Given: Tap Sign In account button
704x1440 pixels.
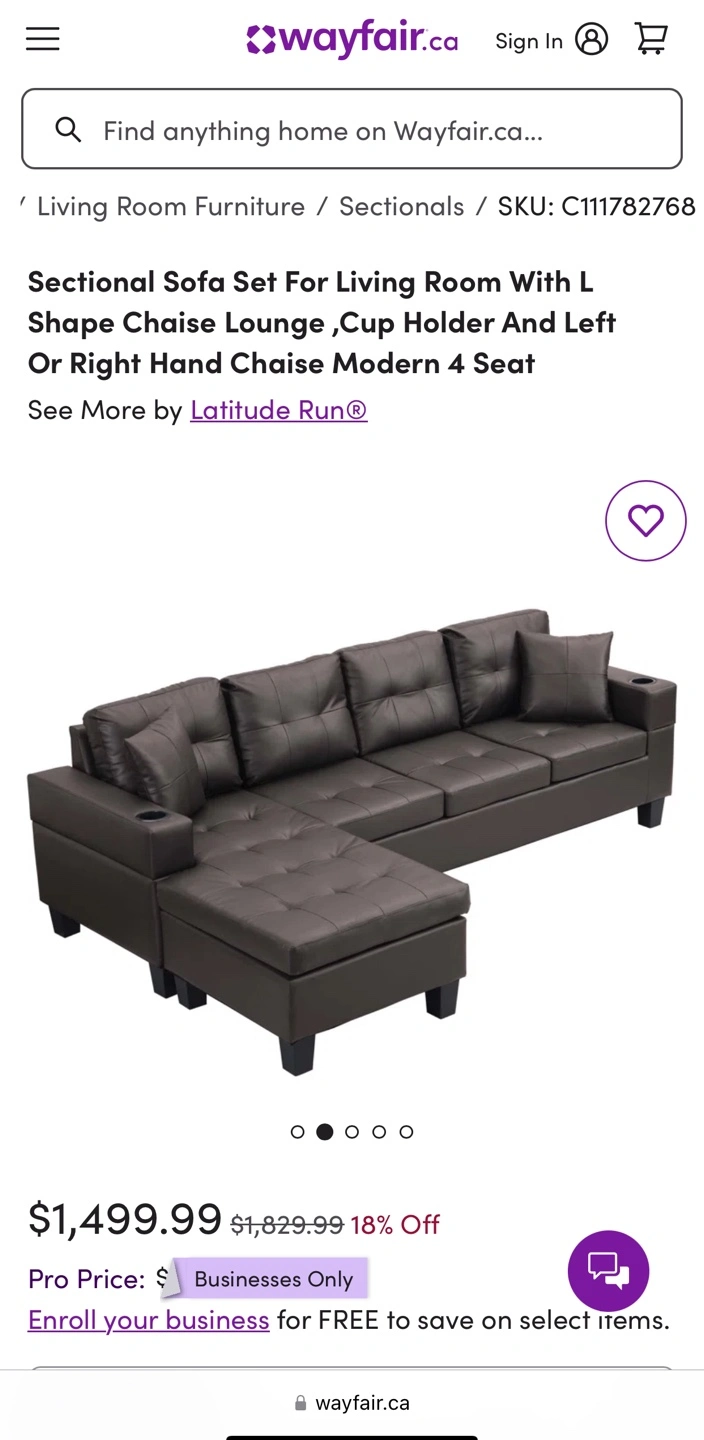Looking at the screenshot, I should [x=551, y=40].
